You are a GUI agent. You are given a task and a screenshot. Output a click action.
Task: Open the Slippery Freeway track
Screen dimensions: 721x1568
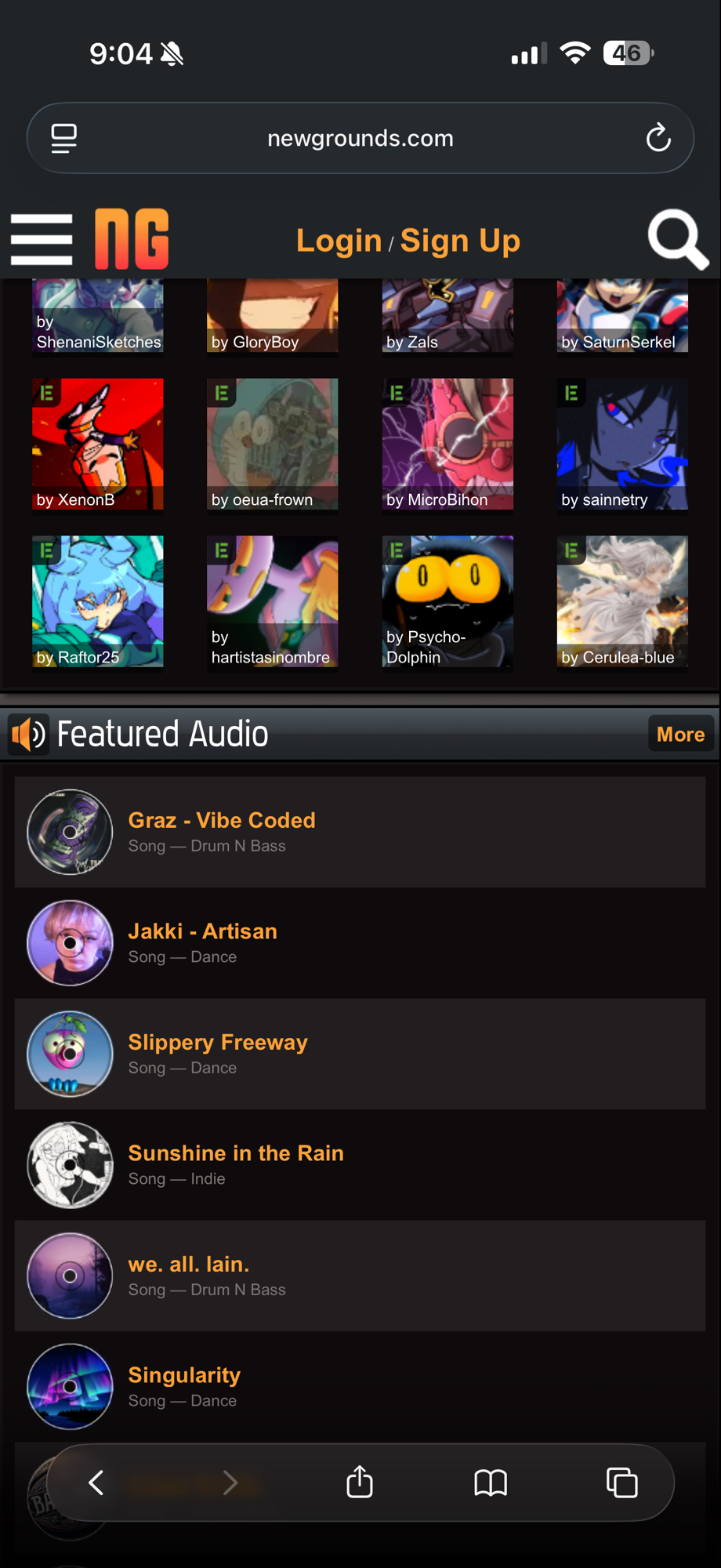[218, 1043]
